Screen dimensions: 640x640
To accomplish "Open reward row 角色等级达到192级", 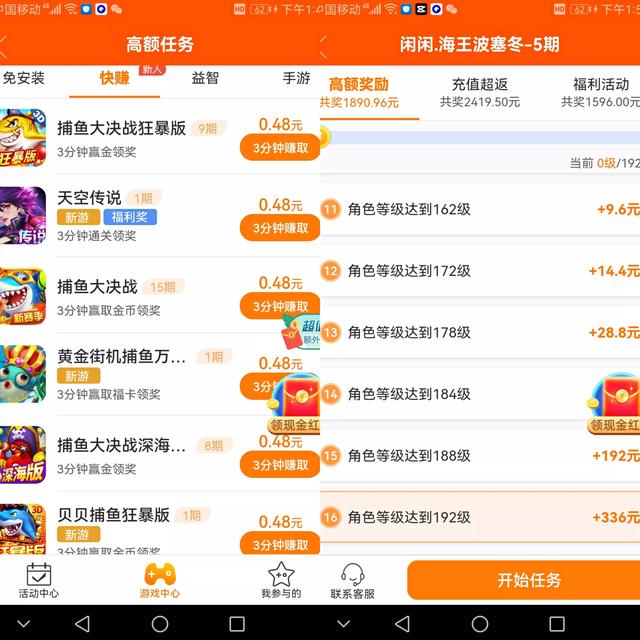I will (x=480, y=517).
